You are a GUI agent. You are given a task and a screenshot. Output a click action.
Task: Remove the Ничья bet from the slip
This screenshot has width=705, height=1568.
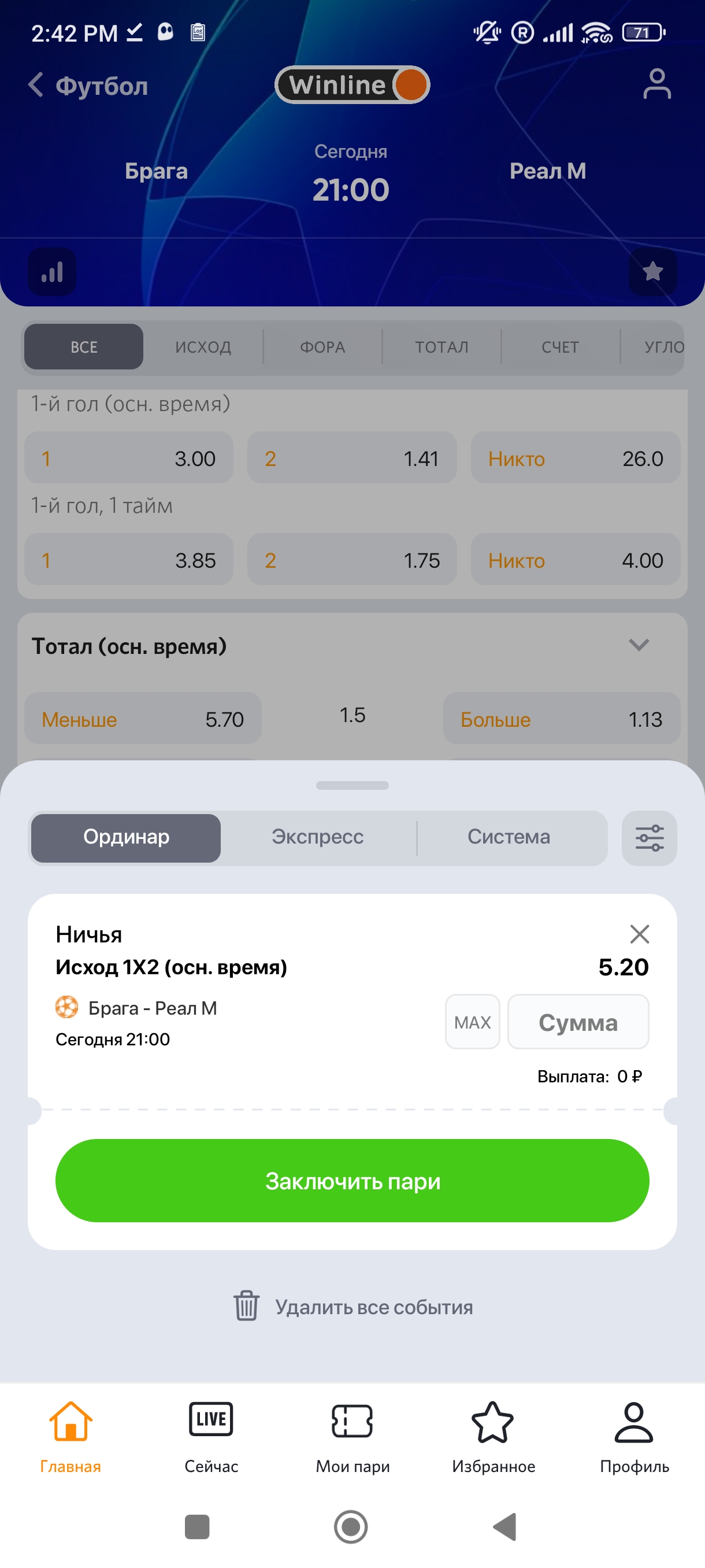point(639,934)
